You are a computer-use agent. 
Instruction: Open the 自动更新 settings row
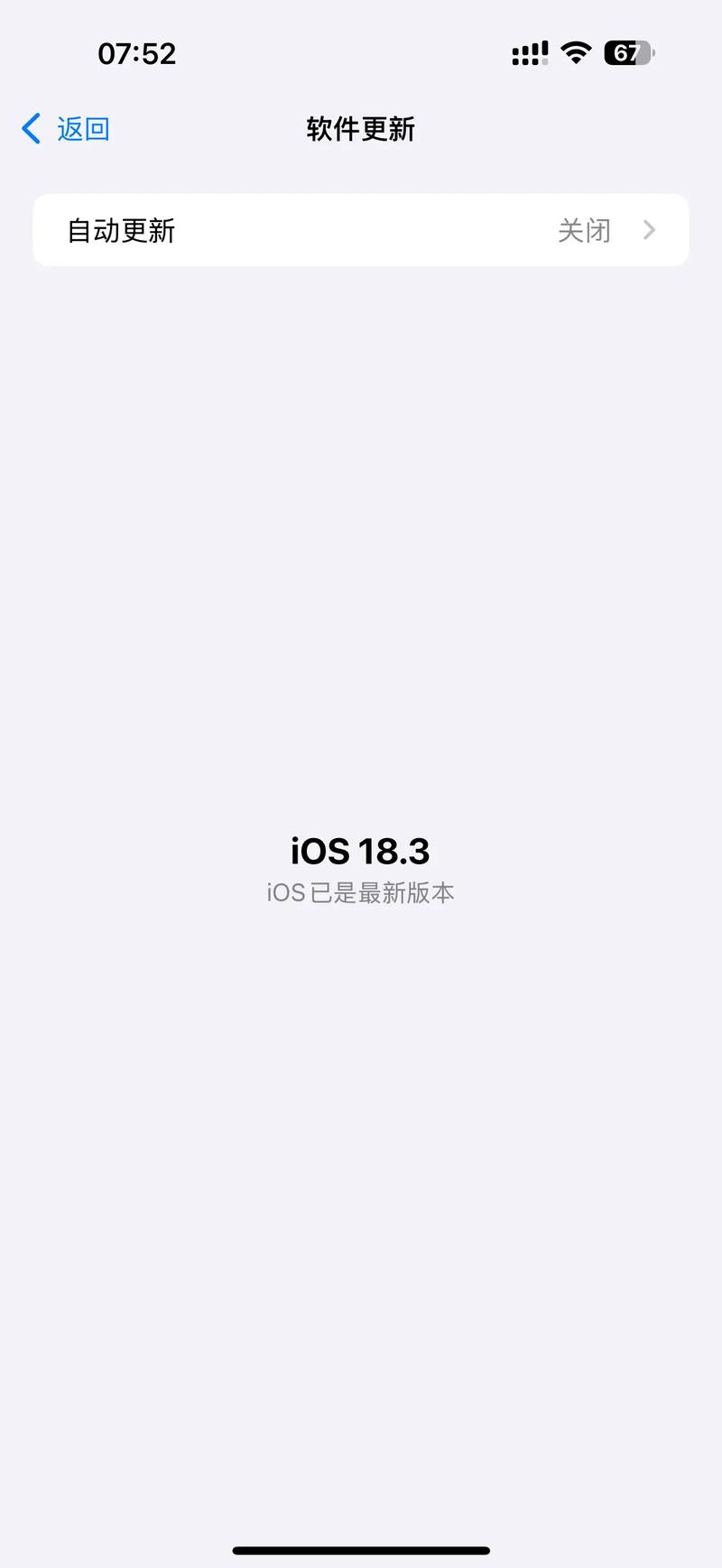tap(361, 230)
